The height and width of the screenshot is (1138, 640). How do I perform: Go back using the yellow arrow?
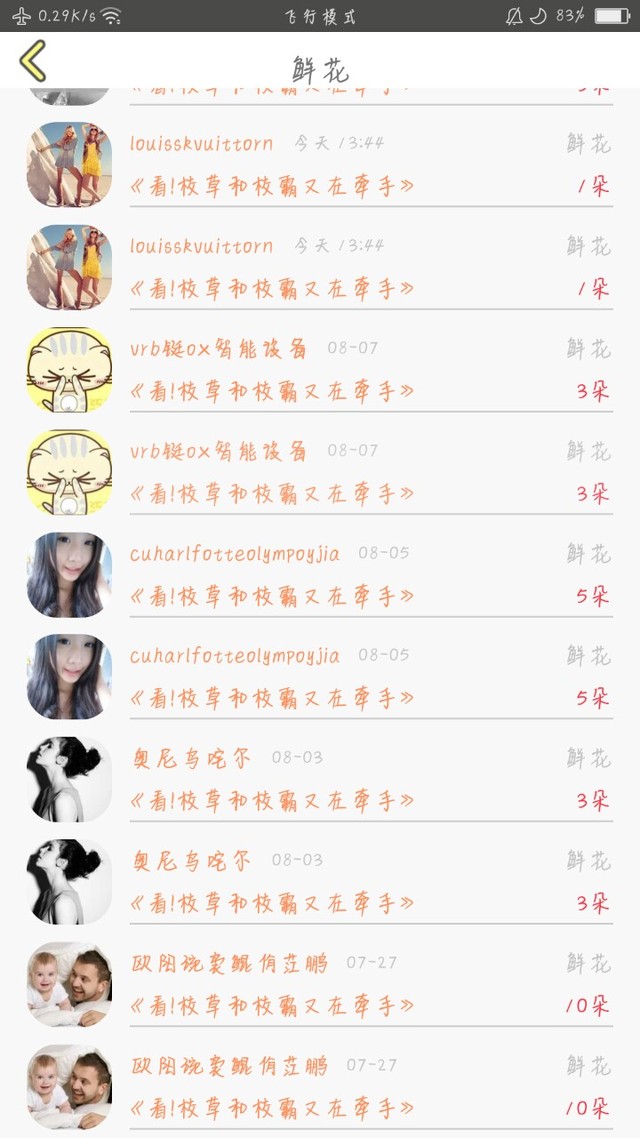[33, 61]
